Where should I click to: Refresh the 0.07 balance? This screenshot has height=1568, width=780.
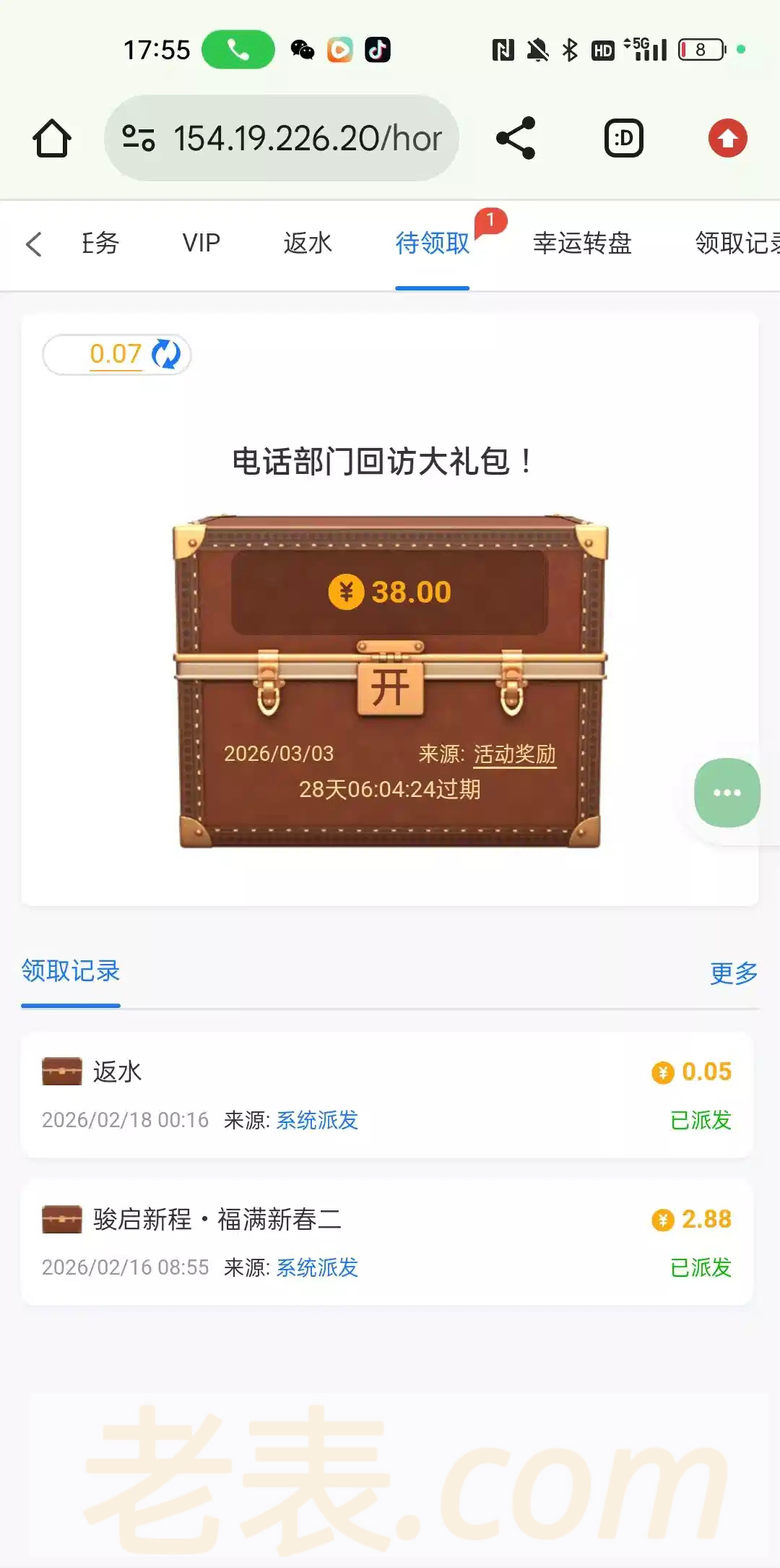(x=166, y=354)
